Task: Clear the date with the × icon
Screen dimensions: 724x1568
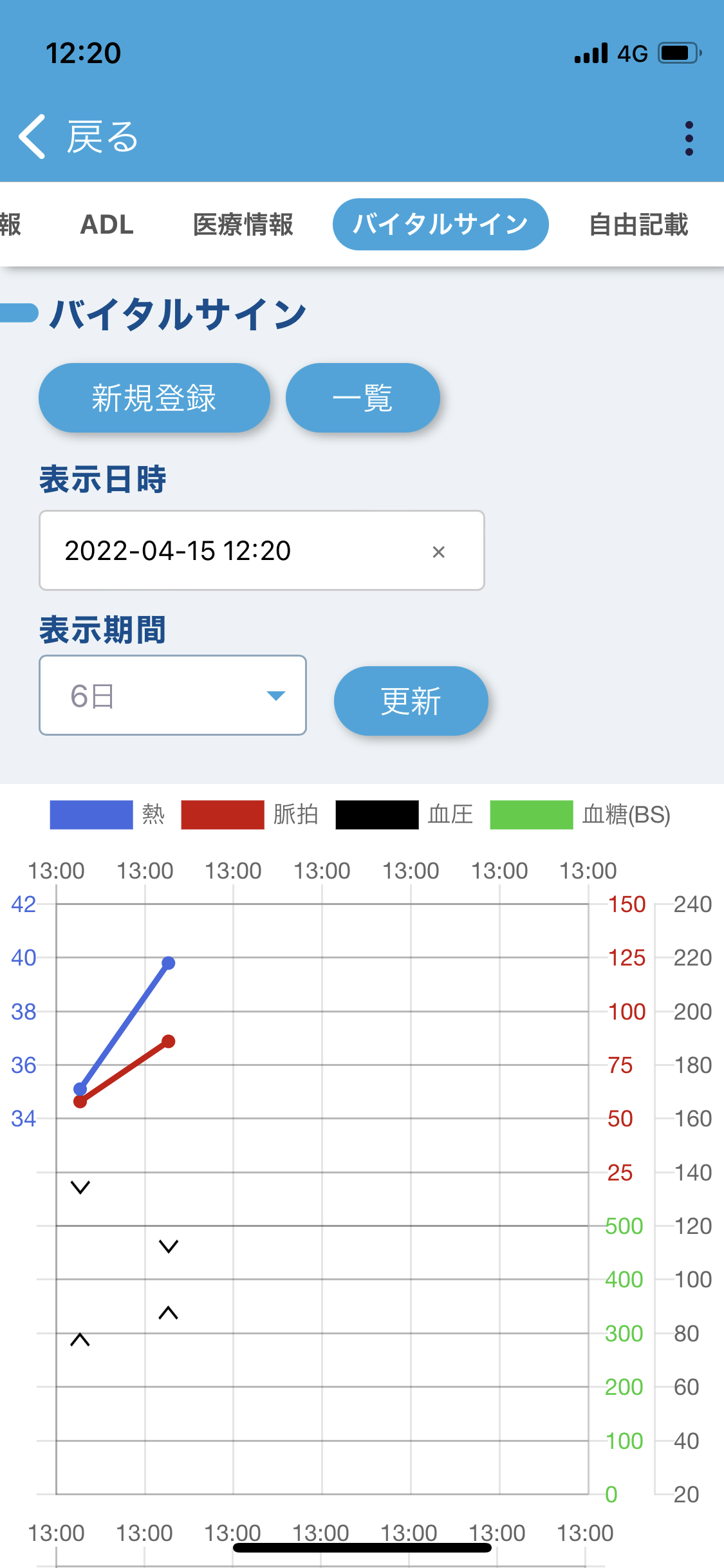Action: [x=439, y=552]
